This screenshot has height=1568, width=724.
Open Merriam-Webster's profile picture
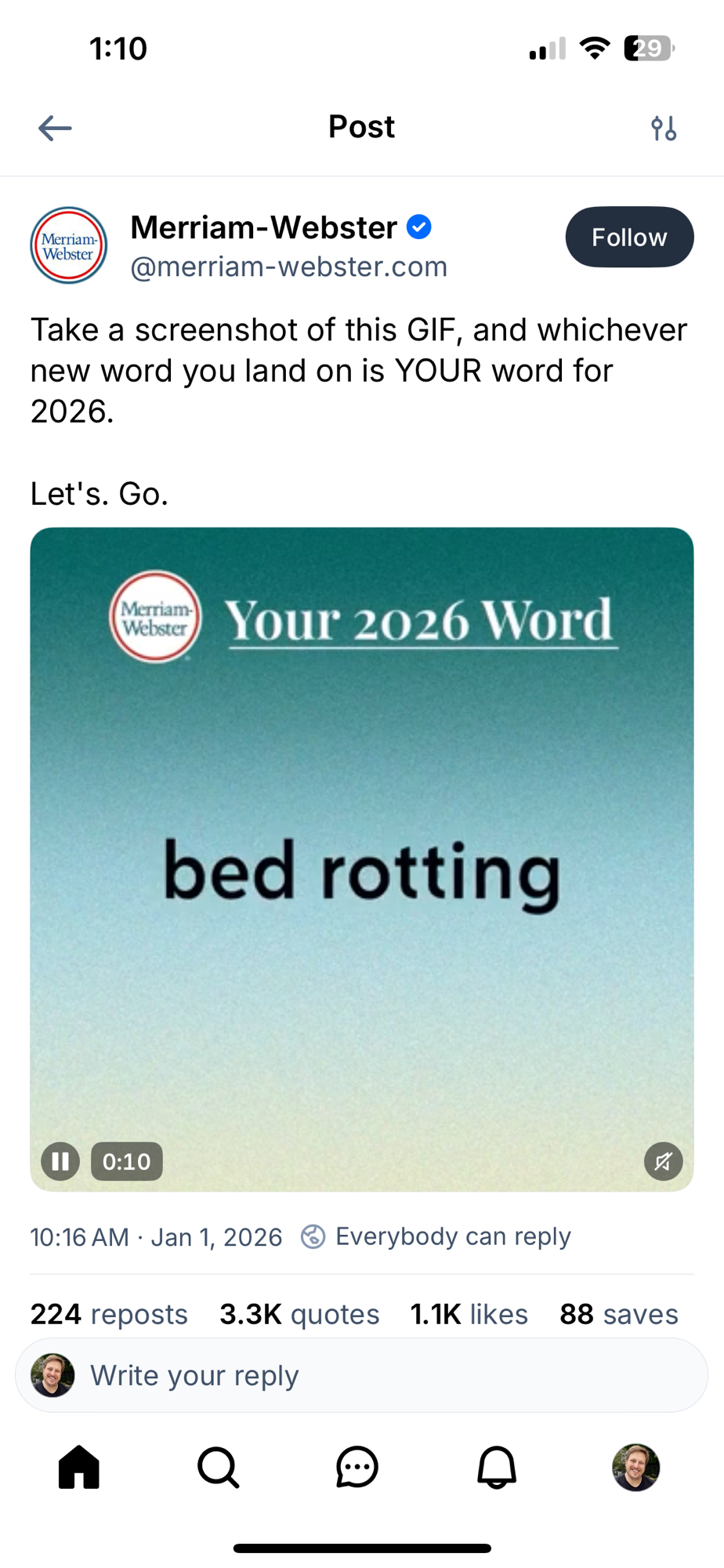point(69,245)
